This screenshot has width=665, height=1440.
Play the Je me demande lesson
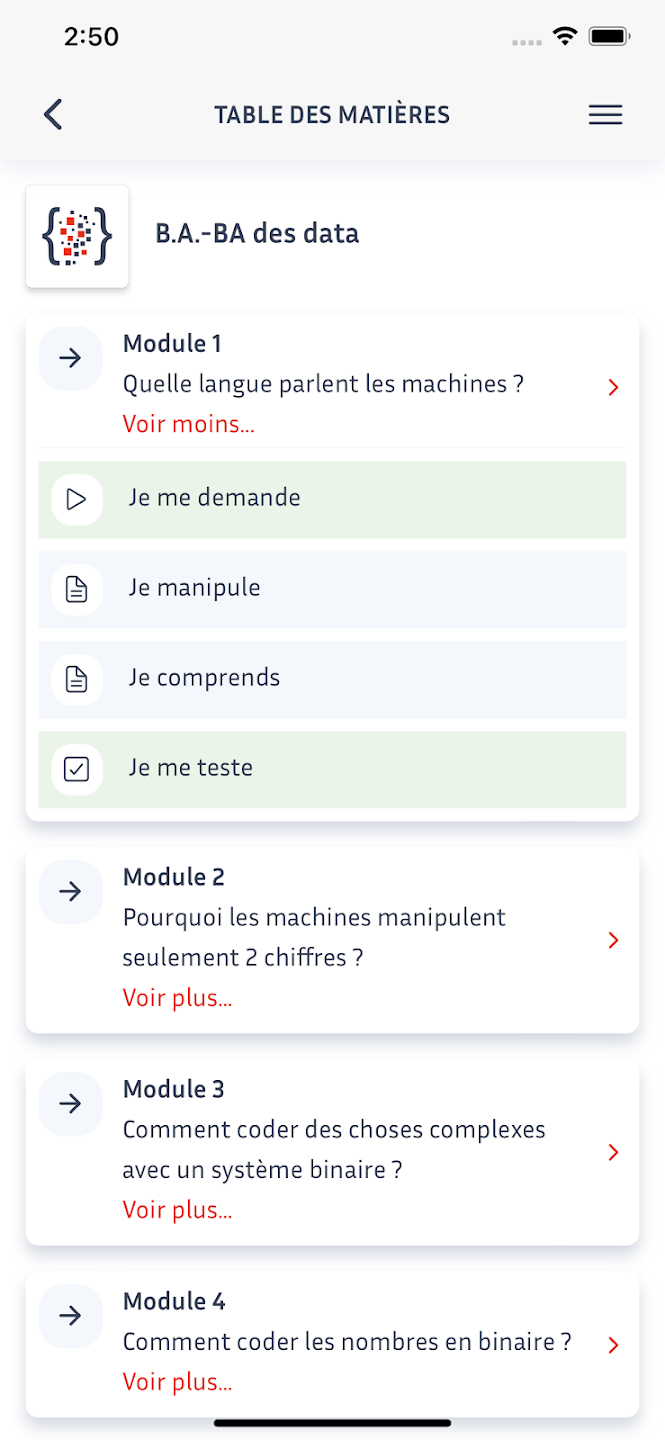332,500
